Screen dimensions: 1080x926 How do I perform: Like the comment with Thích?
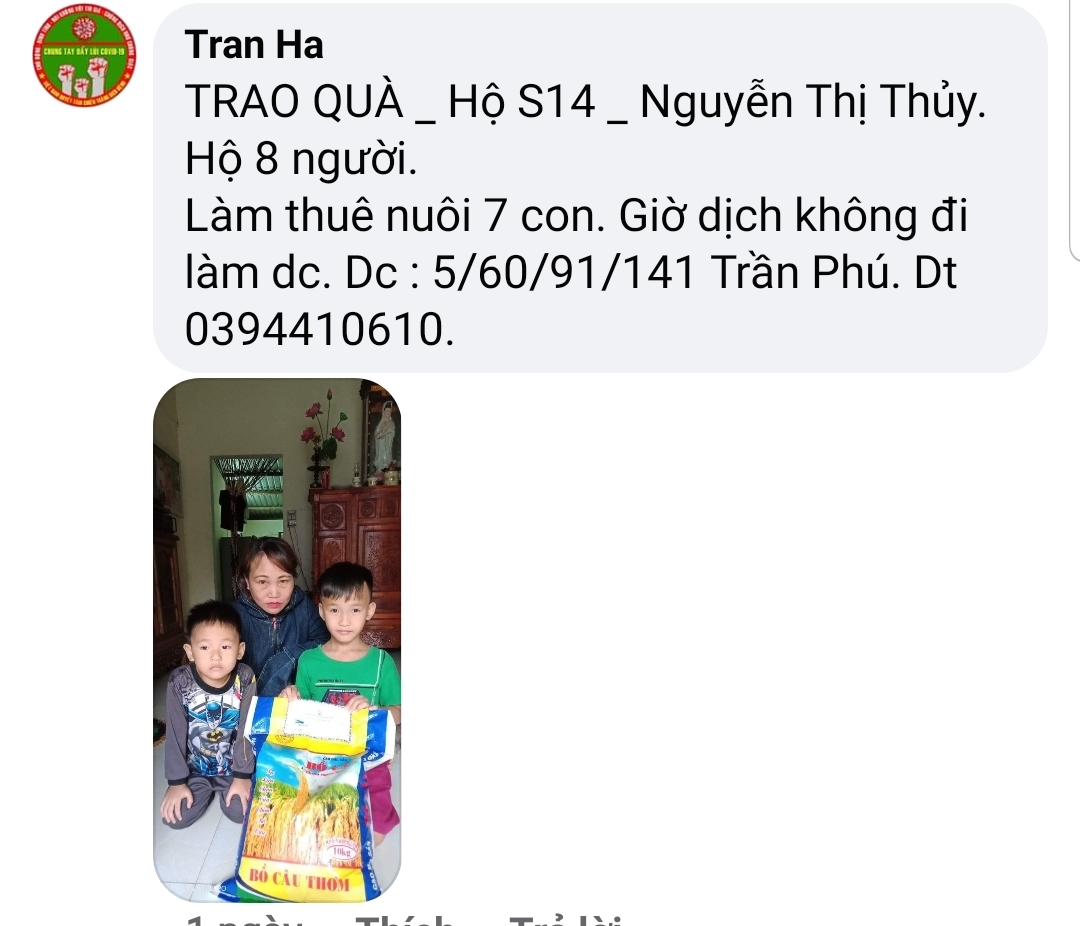(x=405, y=919)
